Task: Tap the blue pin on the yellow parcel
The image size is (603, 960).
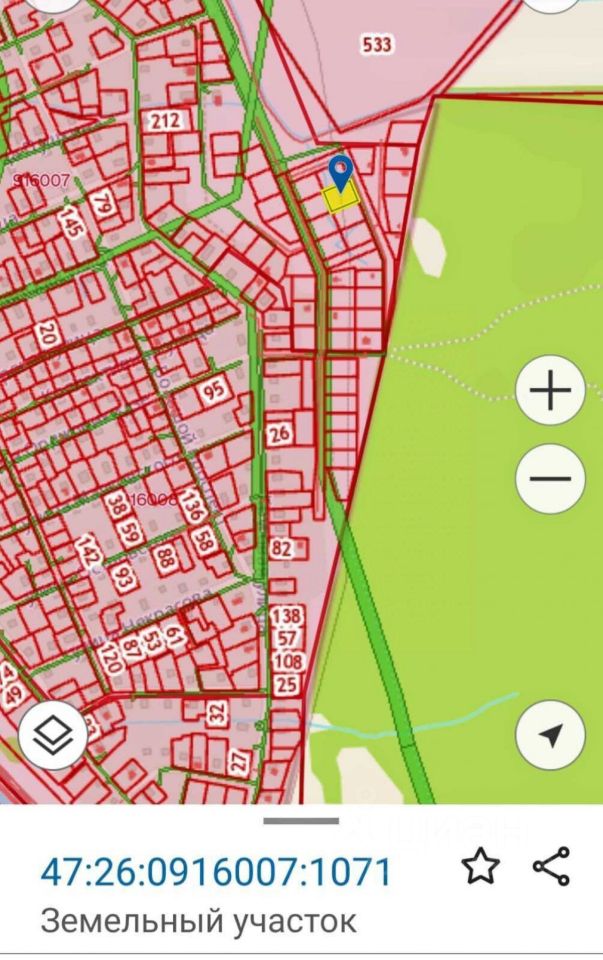Action: pos(341,173)
